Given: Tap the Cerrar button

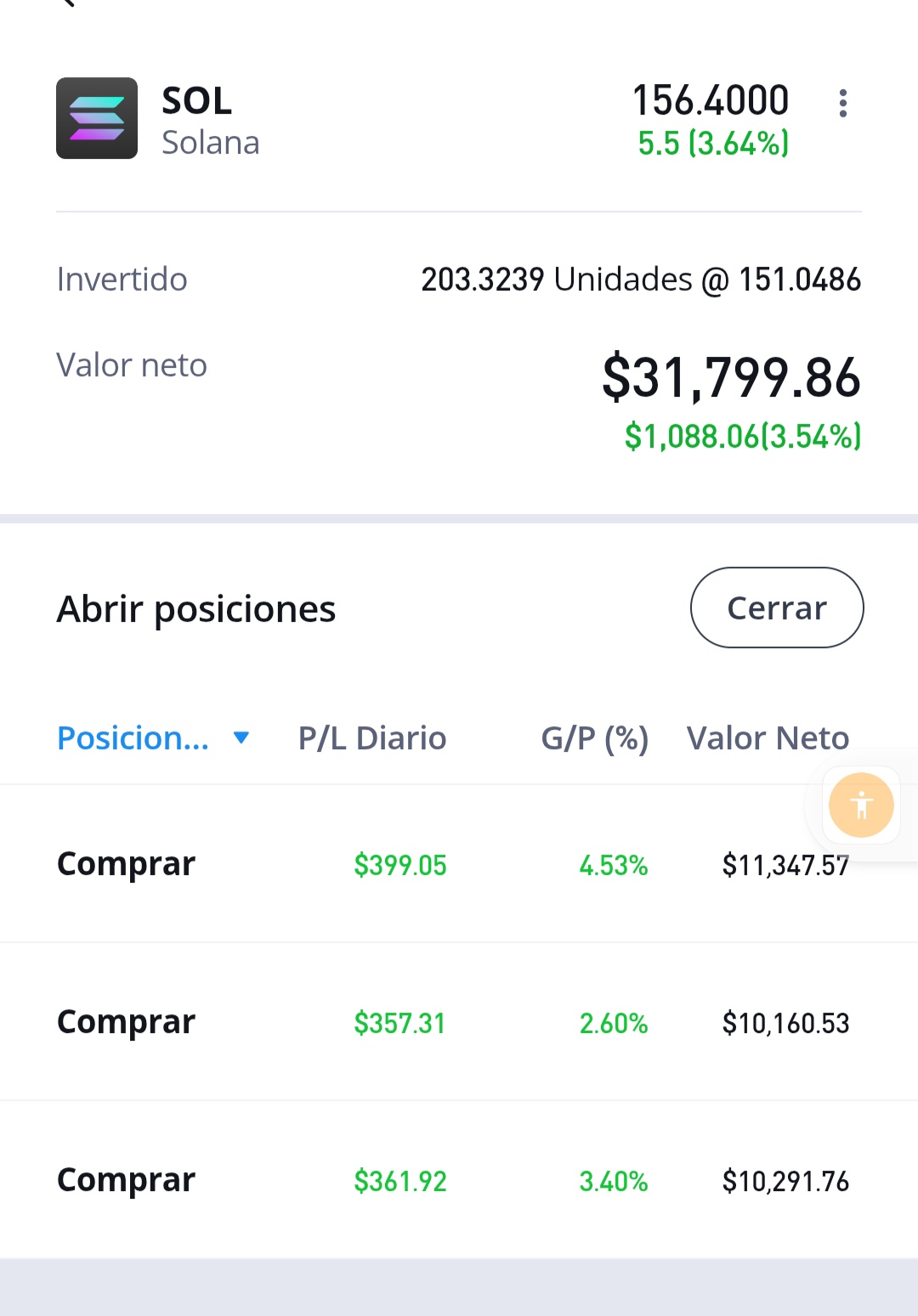Looking at the screenshot, I should pos(776,608).
